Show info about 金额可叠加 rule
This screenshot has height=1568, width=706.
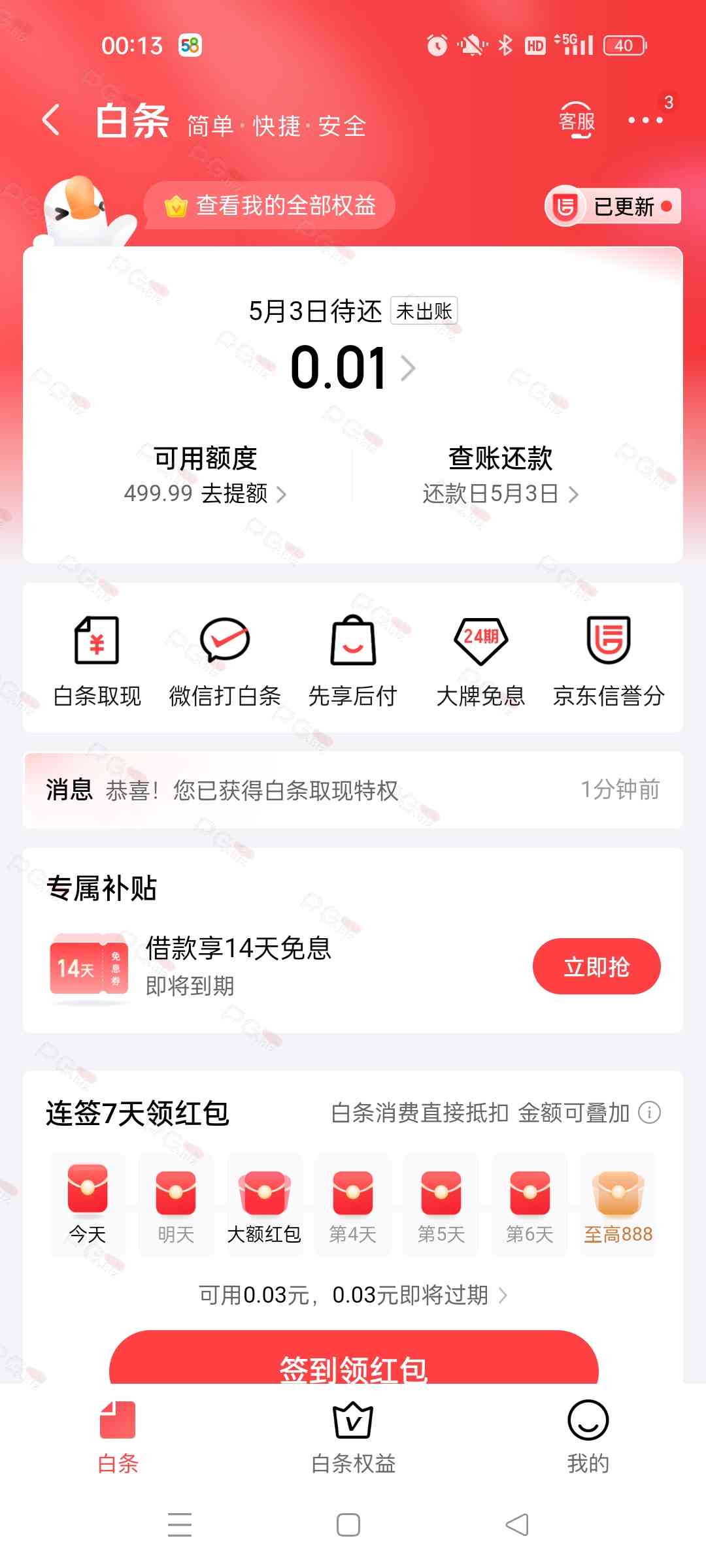coord(649,1112)
